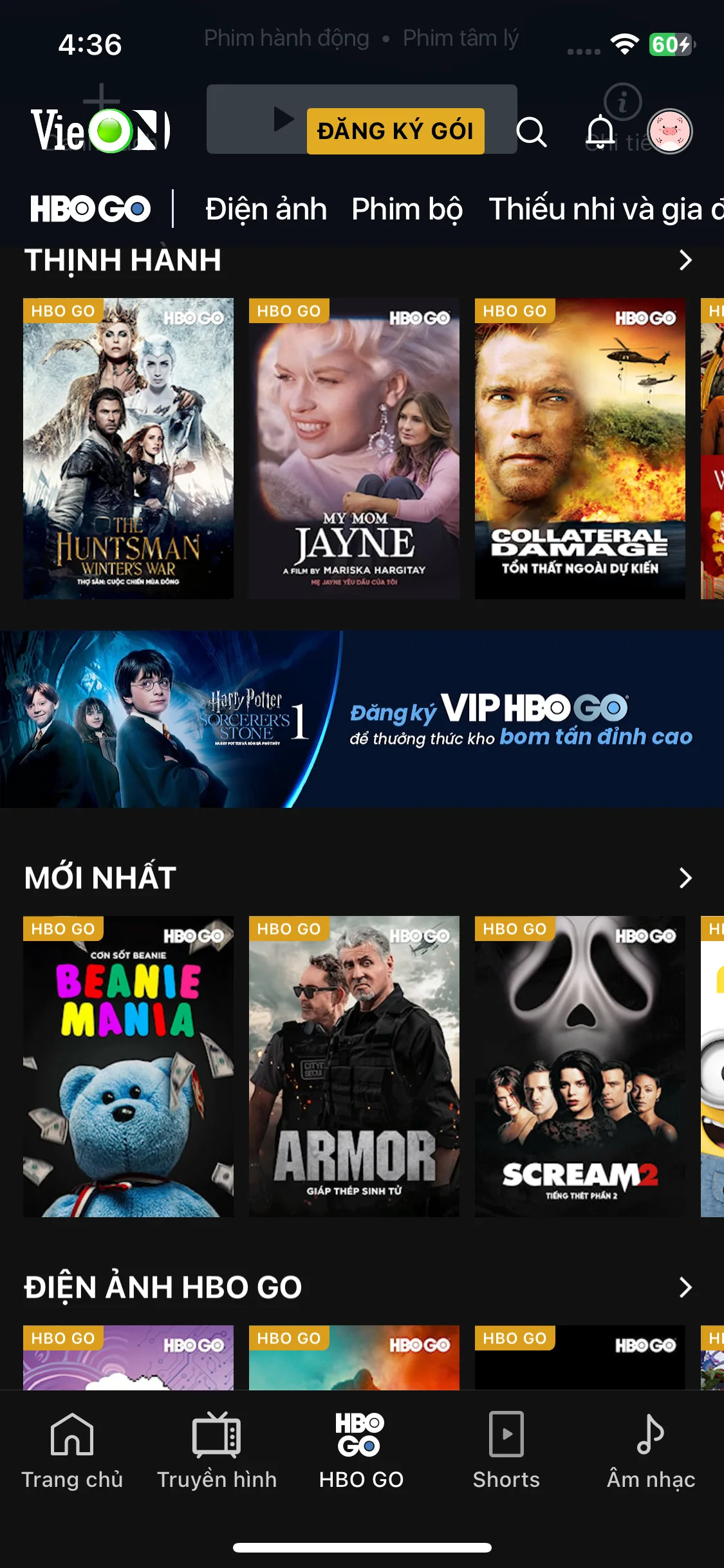Expand the MỚI NHẤT section arrow
Viewport: 724px width, 1568px height.
point(685,878)
